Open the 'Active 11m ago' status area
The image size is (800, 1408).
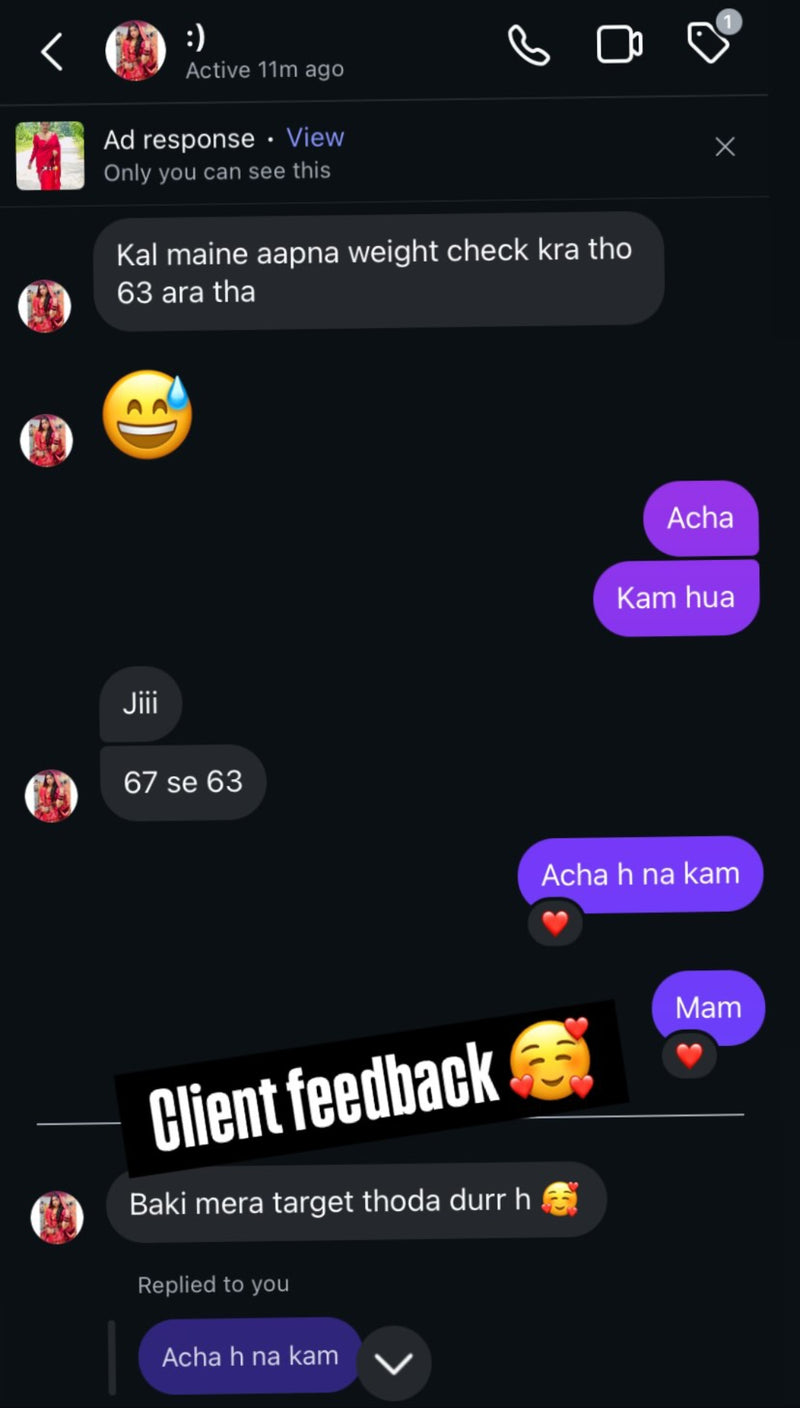pyautogui.click(x=264, y=69)
